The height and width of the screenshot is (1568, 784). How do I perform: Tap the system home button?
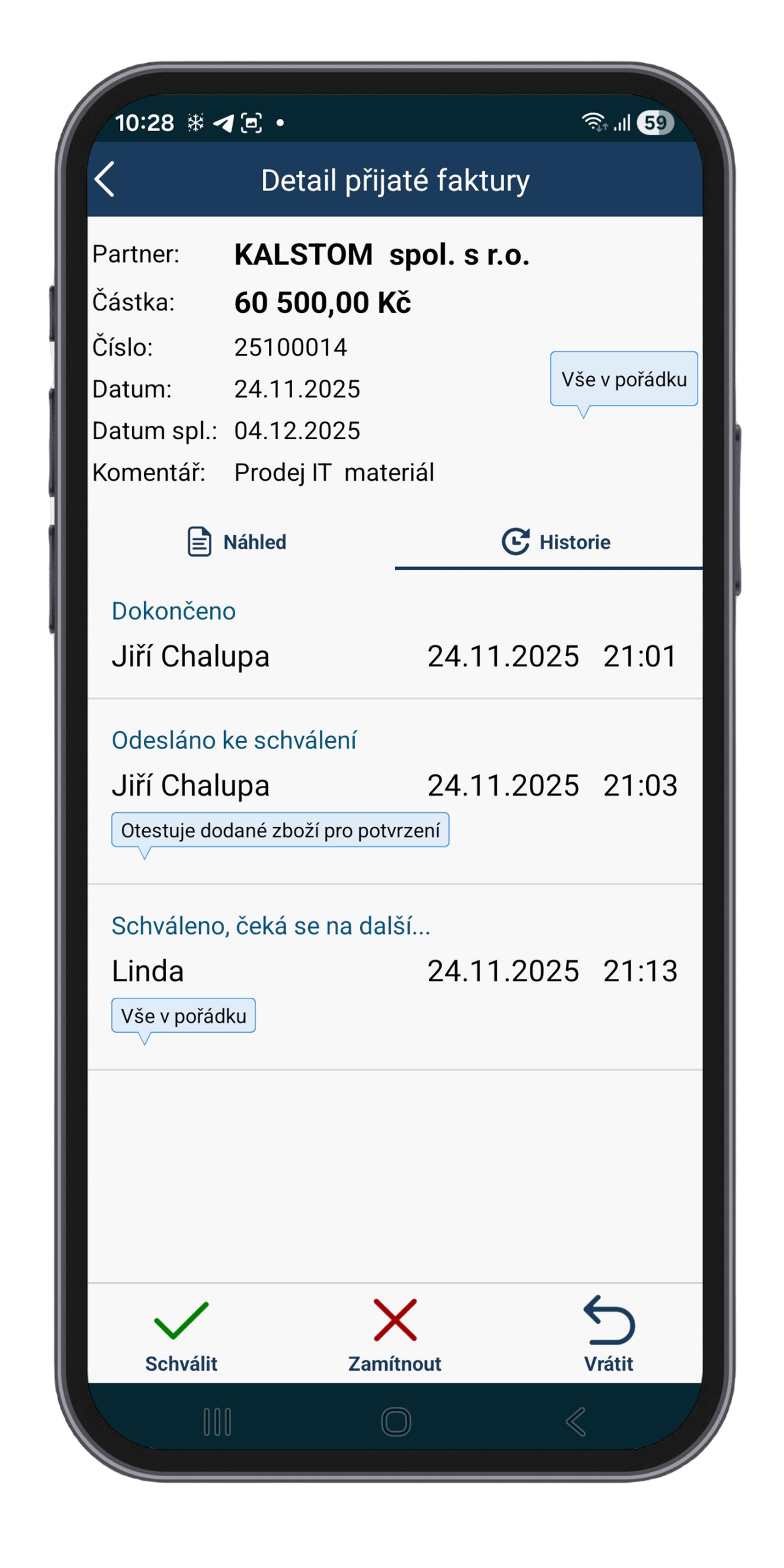[x=396, y=1422]
